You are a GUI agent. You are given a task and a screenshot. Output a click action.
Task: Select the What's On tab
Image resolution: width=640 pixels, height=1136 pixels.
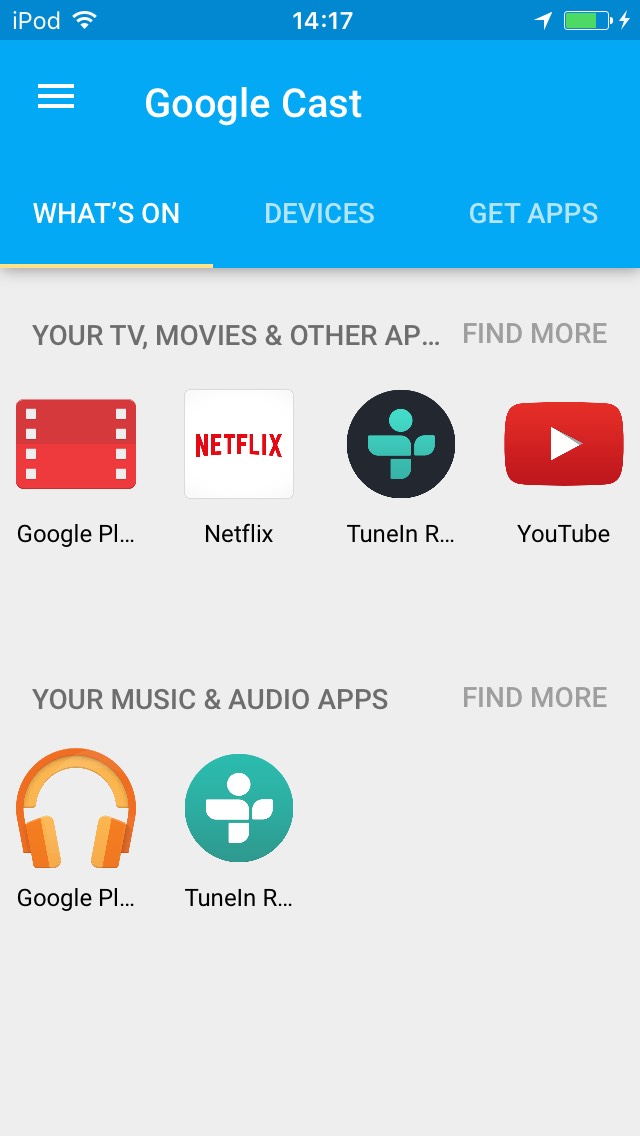pyautogui.click(x=107, y=213)
